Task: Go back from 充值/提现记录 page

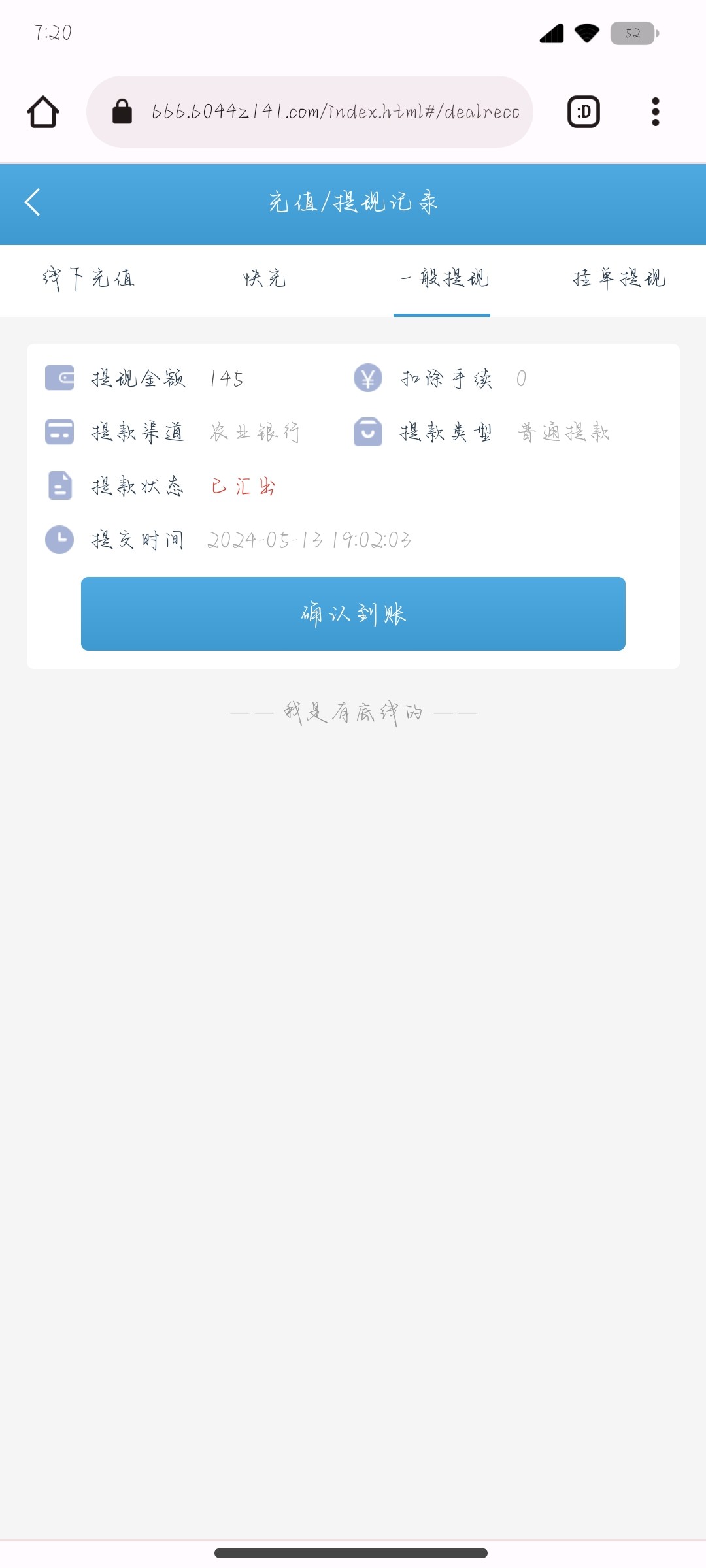Action: click(x=33, y=203)
